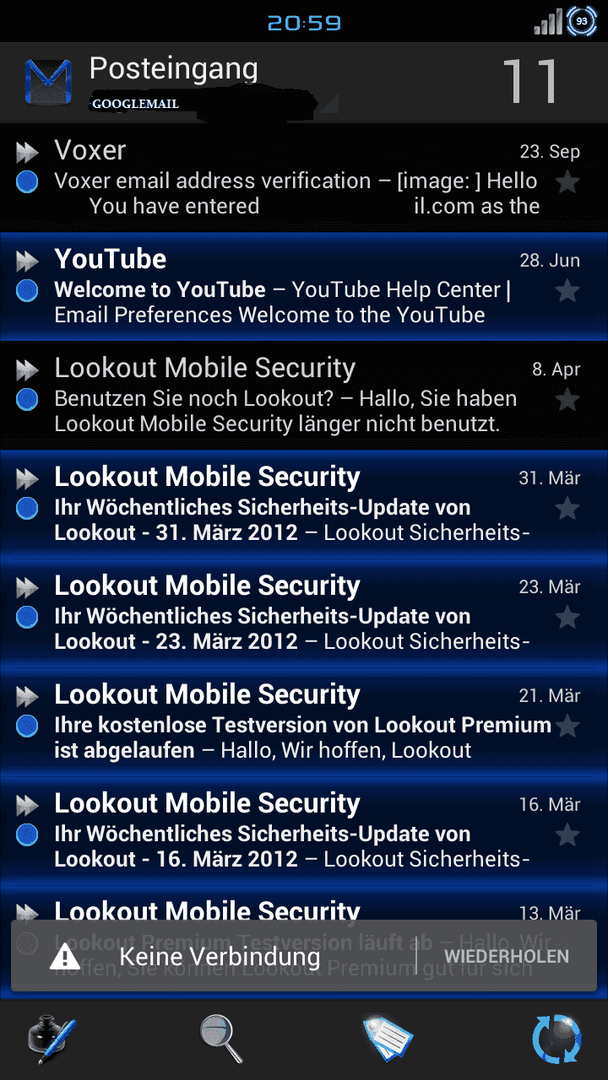This screenshot has width=608, height=1080.
Task: Star the Lookout email from 8. Apr
Action: [x=567, y=400]
